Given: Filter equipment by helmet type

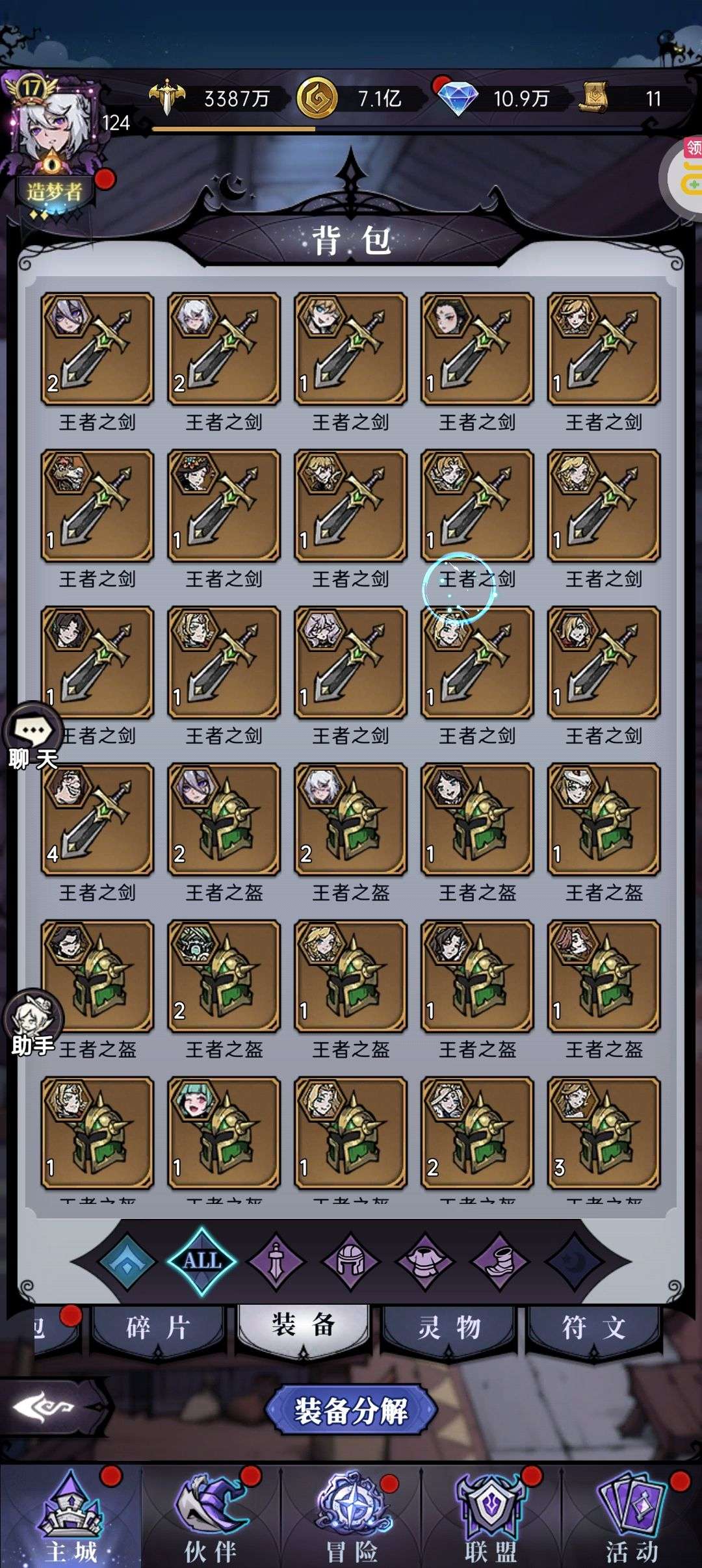Looking at the screenshot, I should 350,1261.
